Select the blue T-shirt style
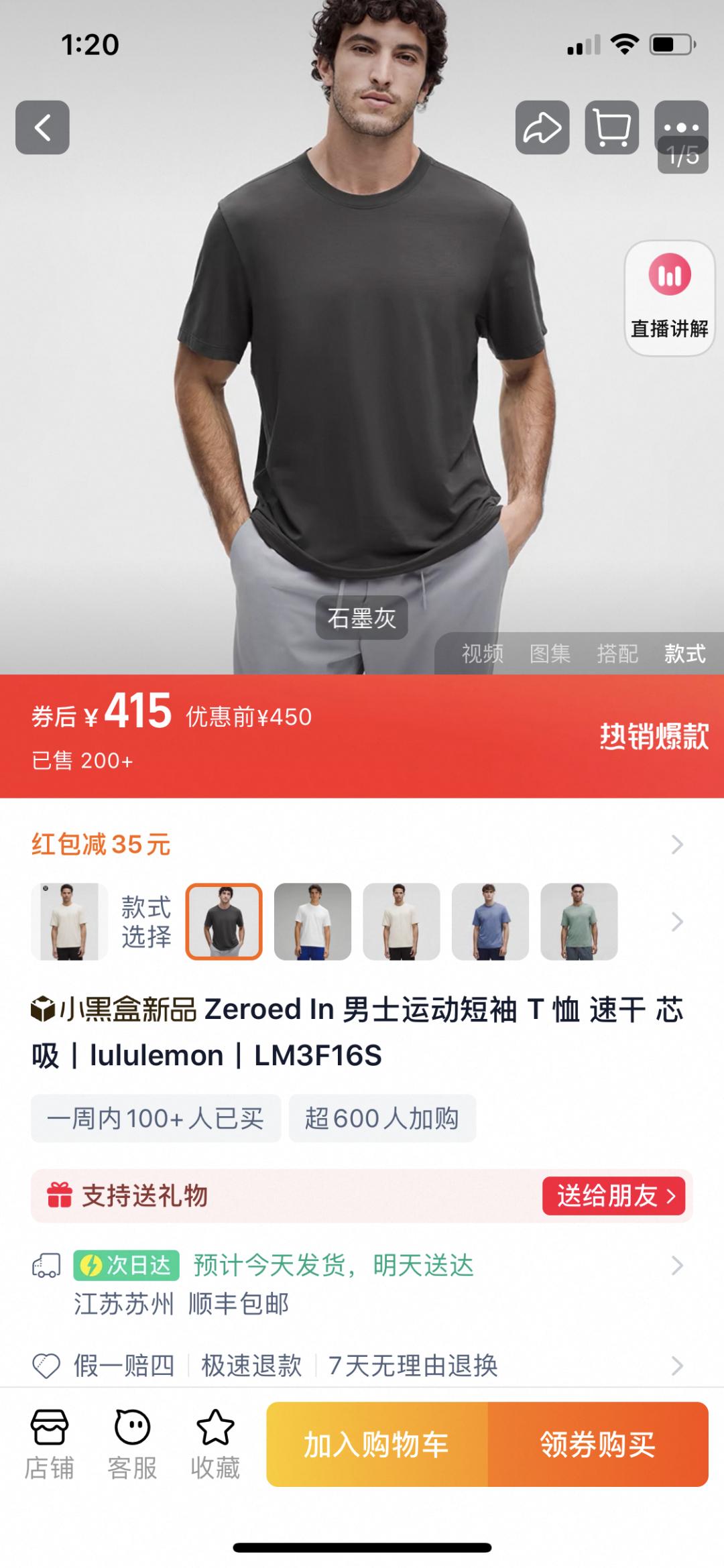Screen dimensions: 724x1568 pos(490,921)
